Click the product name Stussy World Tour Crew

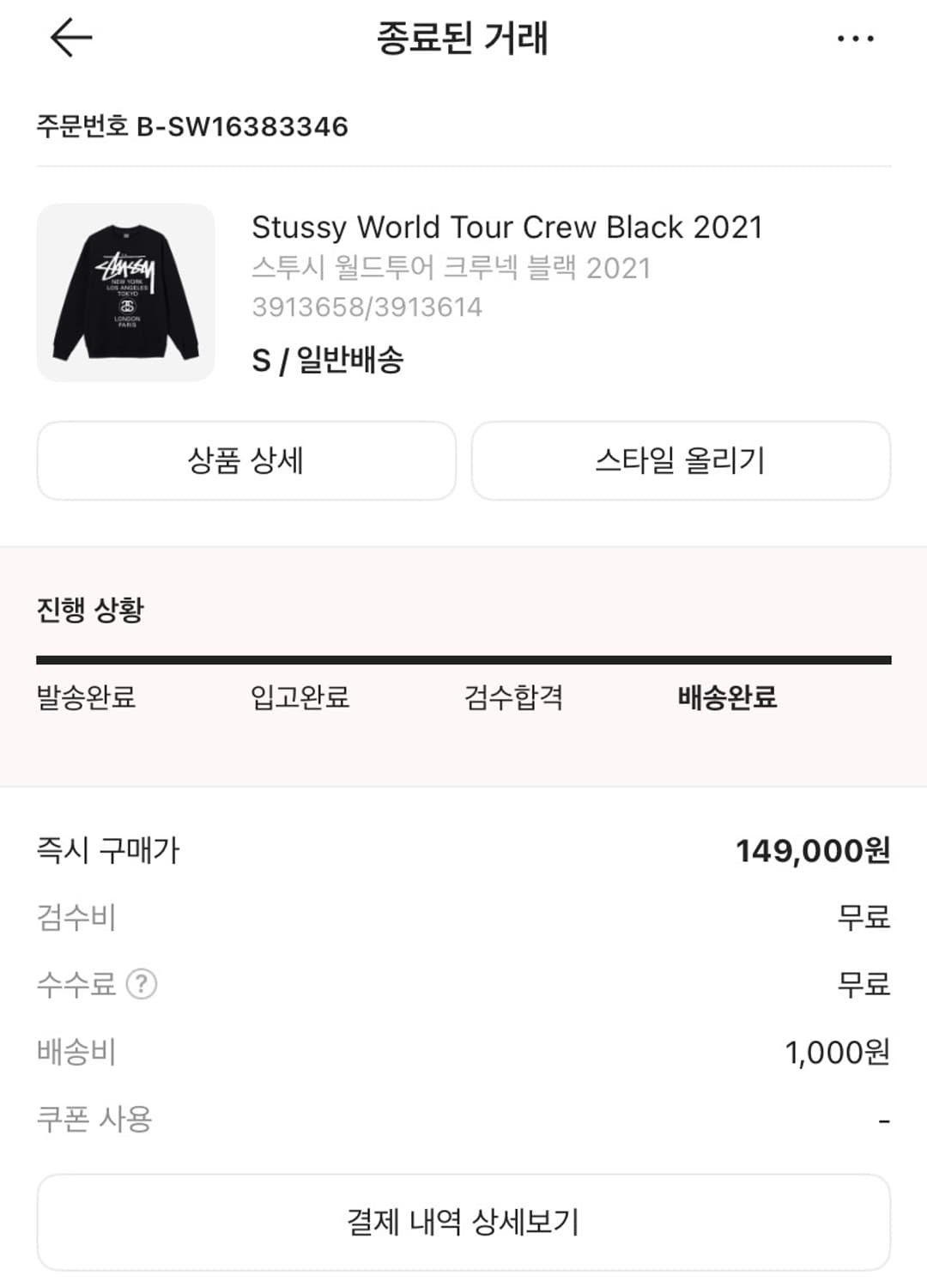(506, 228)
